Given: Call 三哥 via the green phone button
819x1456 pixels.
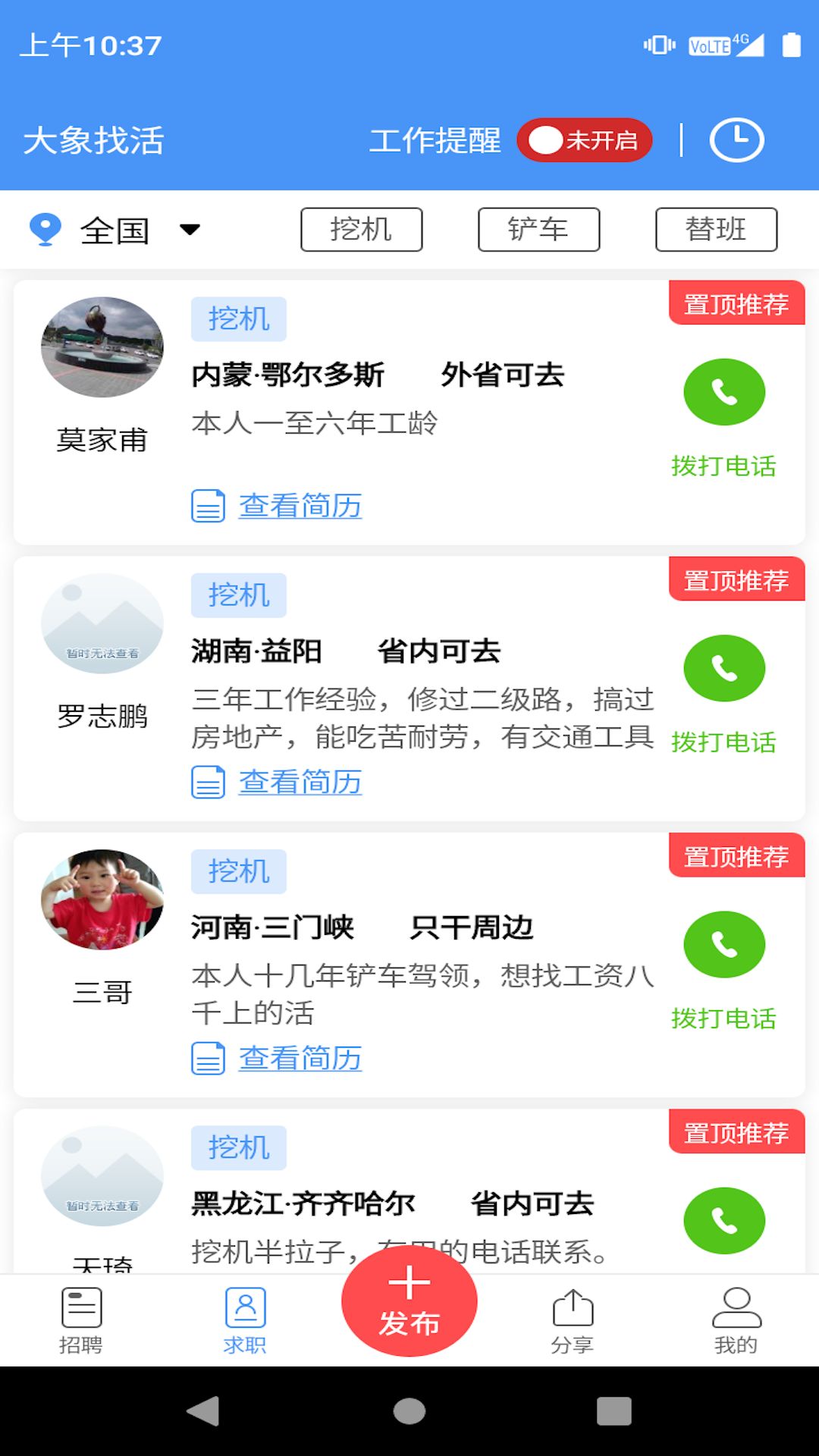Looking at the screenshot, I should (724, 944).
